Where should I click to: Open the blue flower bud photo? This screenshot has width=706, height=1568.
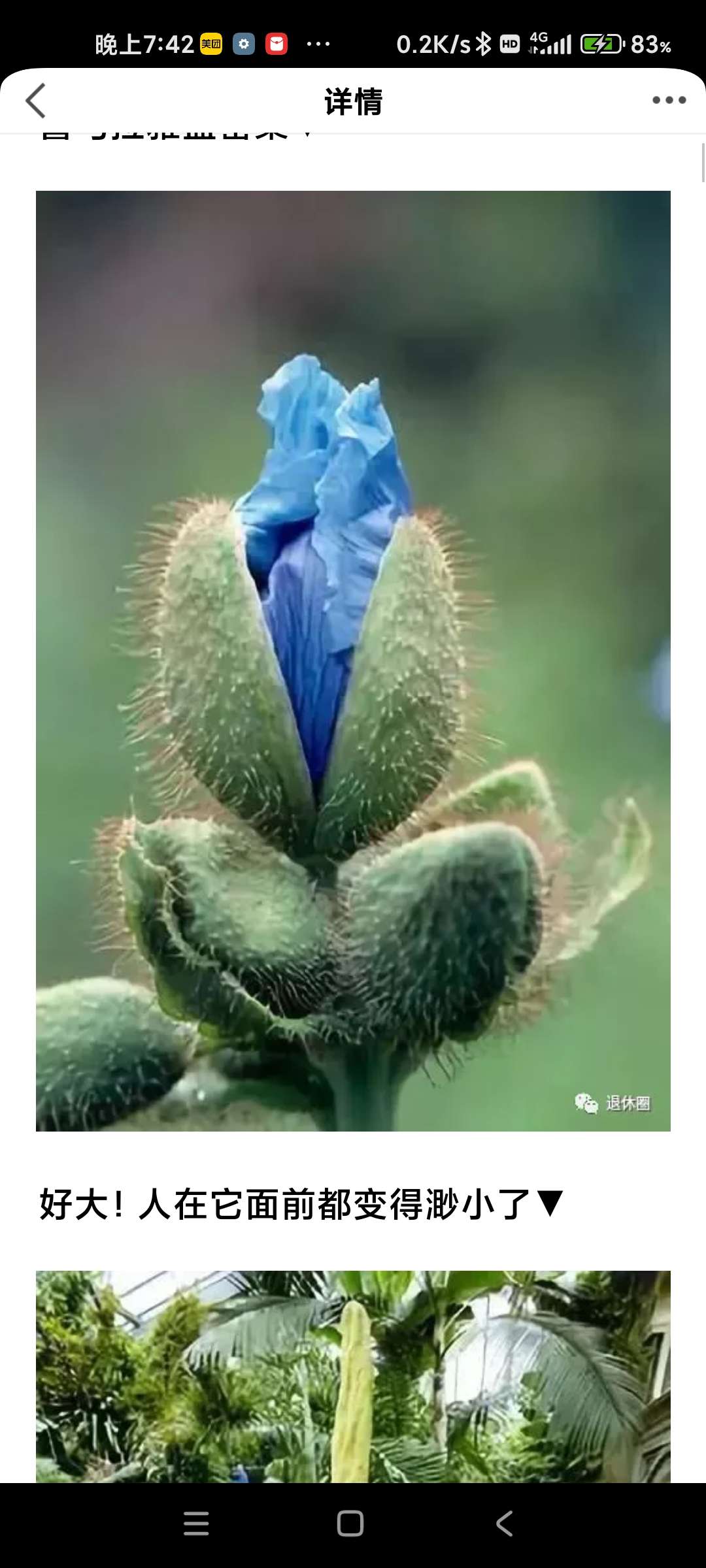pos(353,660)
